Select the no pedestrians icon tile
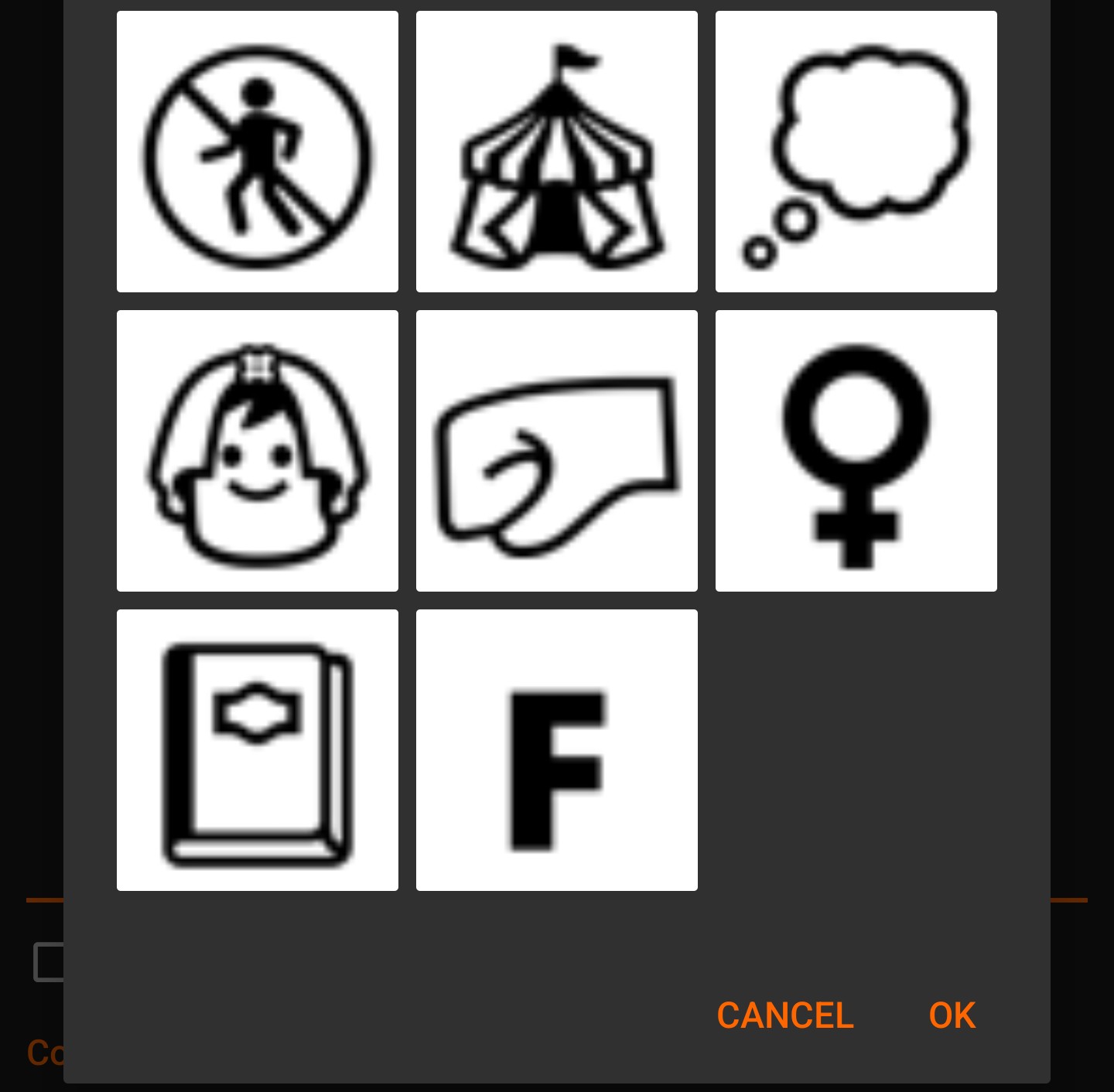The image size is (1114, 1092). tap(258, 152)
